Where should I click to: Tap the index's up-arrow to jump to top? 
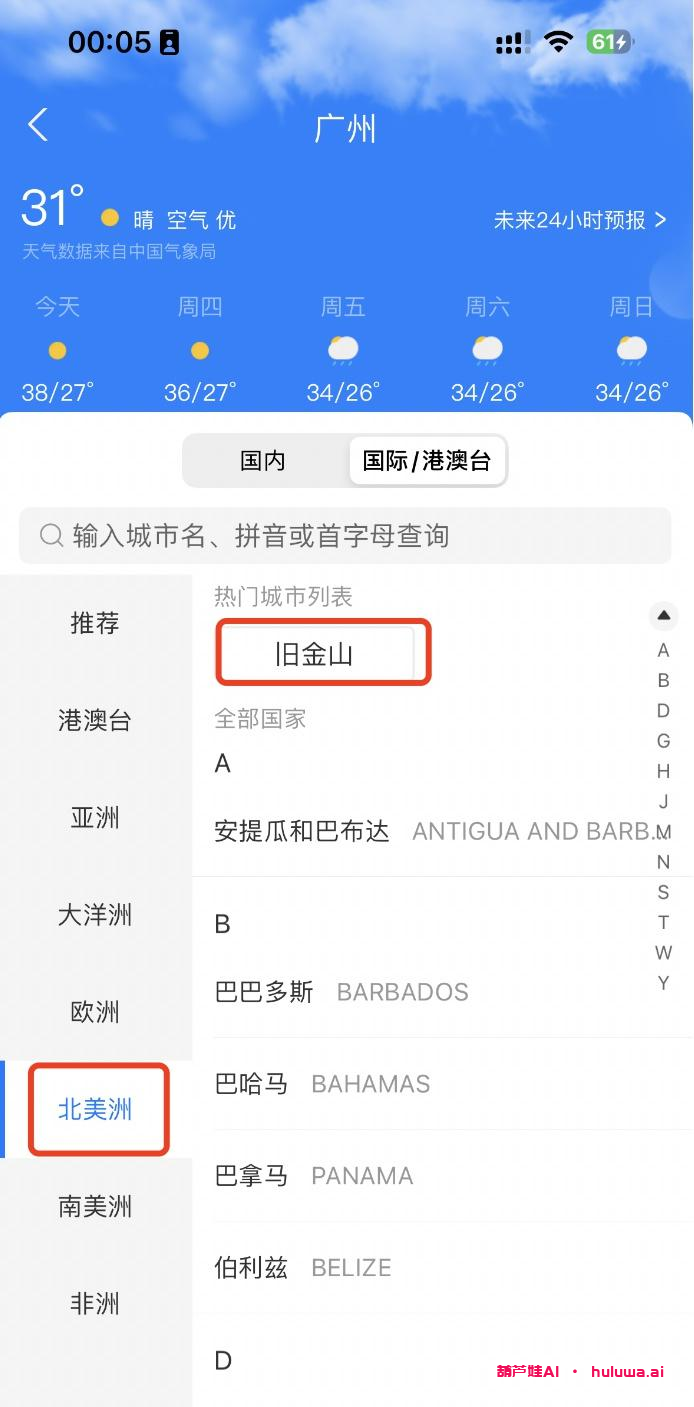pyautogui.click(x=663, y=615)
